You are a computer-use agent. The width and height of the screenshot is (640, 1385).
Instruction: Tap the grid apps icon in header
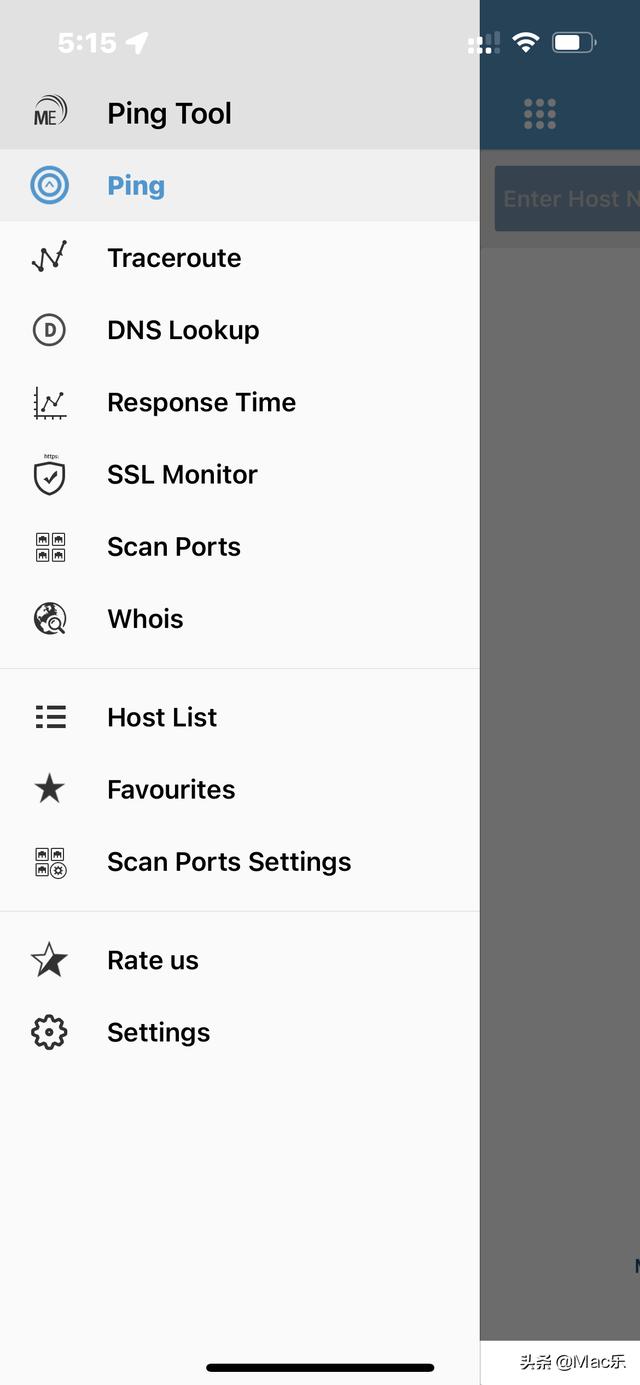point(540,114)
